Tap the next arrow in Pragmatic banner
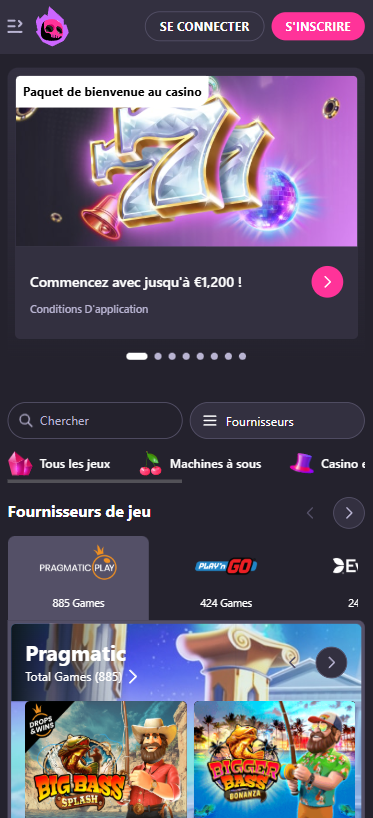 point(331,663)
